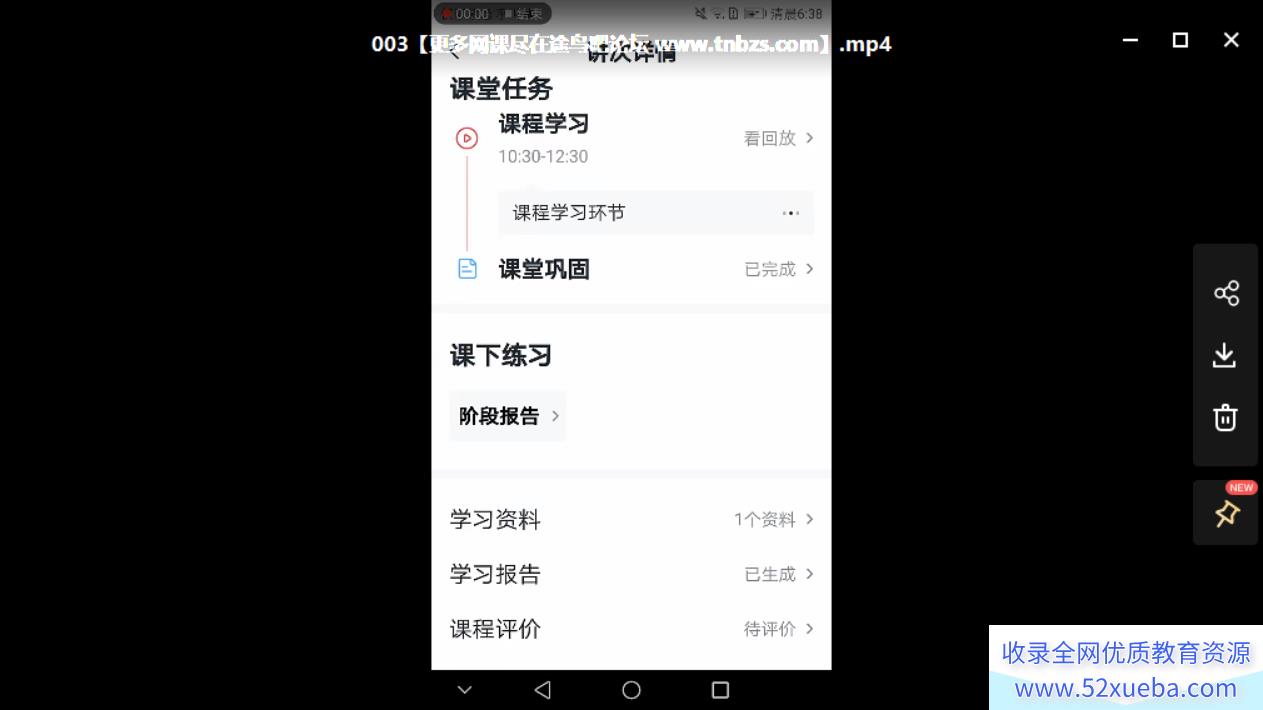Pin the player with the NEW pin icon

coord(1226,513)
